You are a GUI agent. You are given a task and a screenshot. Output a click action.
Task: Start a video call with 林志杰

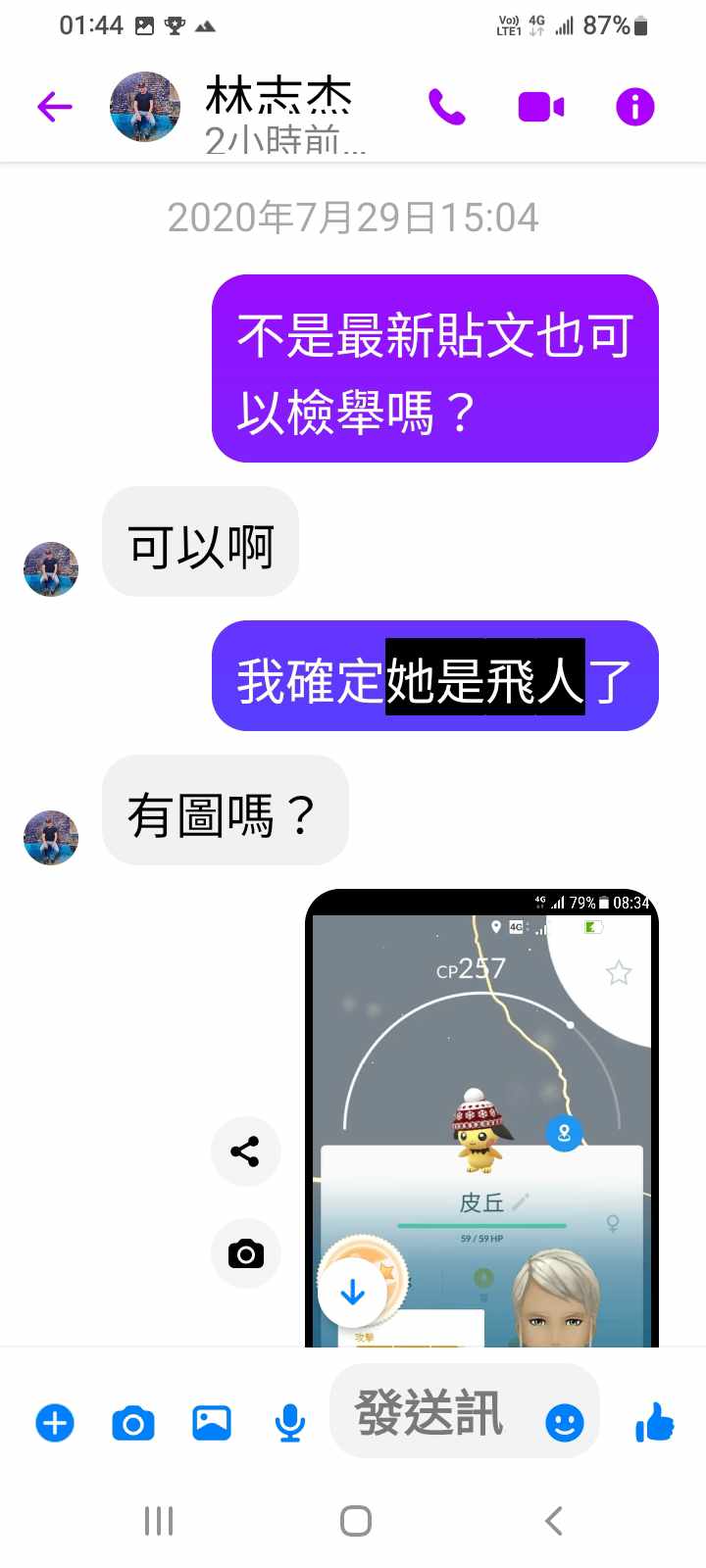click(x=540, y=107)
